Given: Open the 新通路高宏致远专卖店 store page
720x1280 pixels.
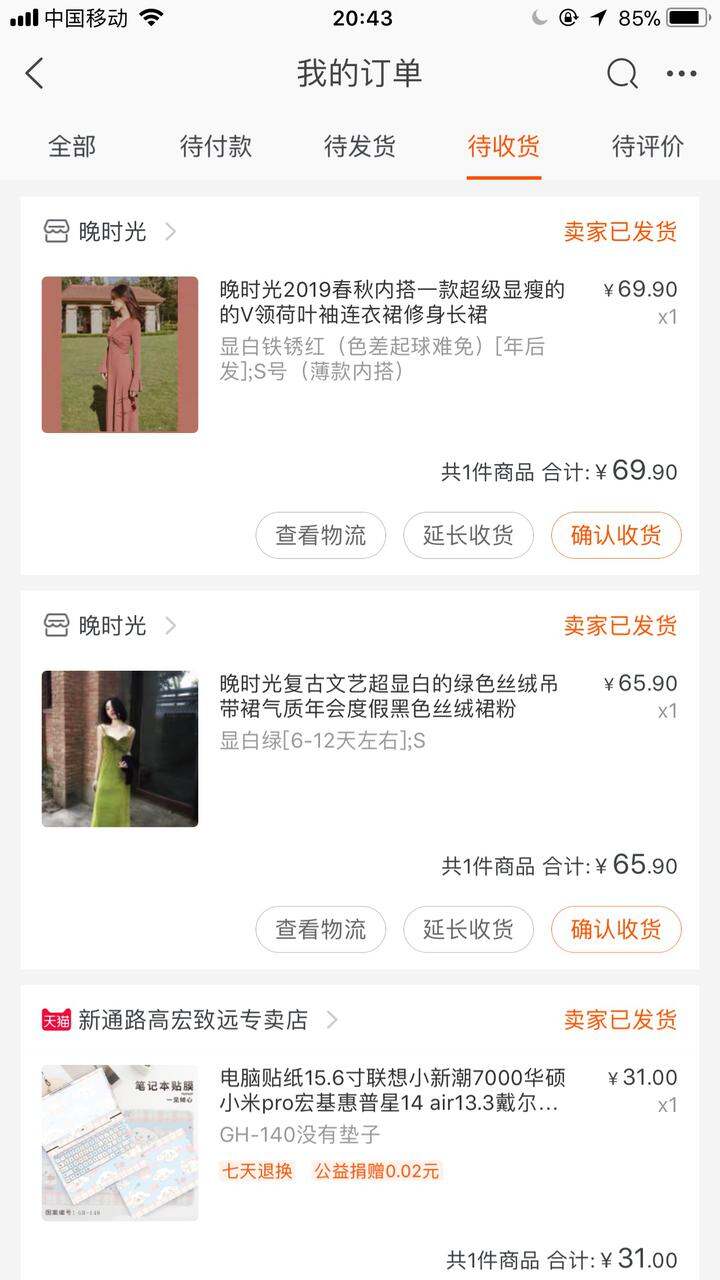Looking at the screenshot, I should (x=190, y=1020).
